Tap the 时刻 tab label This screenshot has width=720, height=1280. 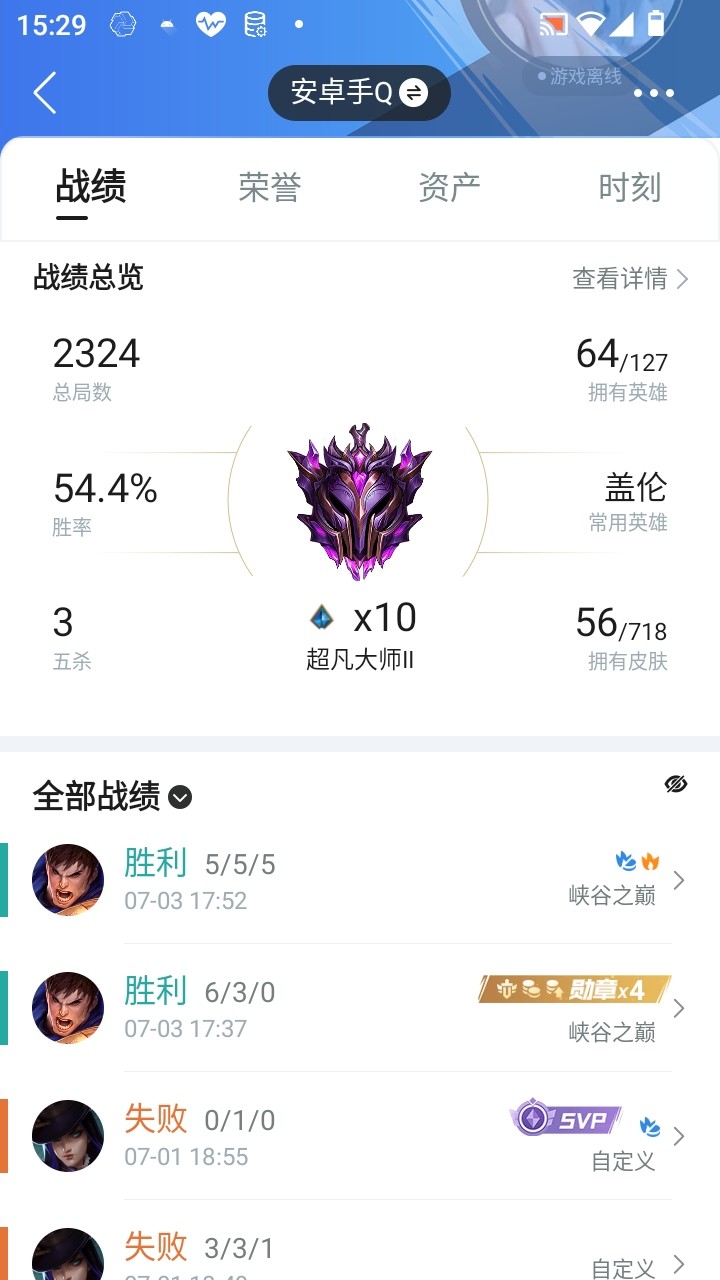click(630, 185)
